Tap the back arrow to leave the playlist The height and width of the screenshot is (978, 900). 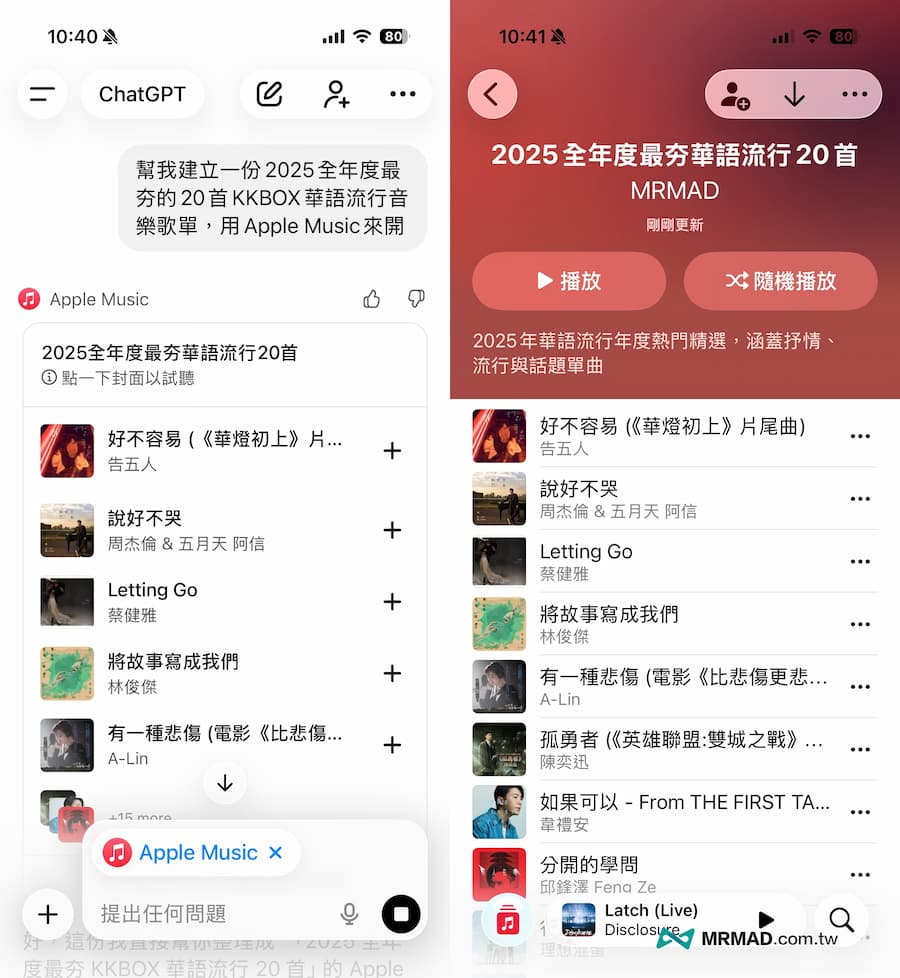pos(492,93)
